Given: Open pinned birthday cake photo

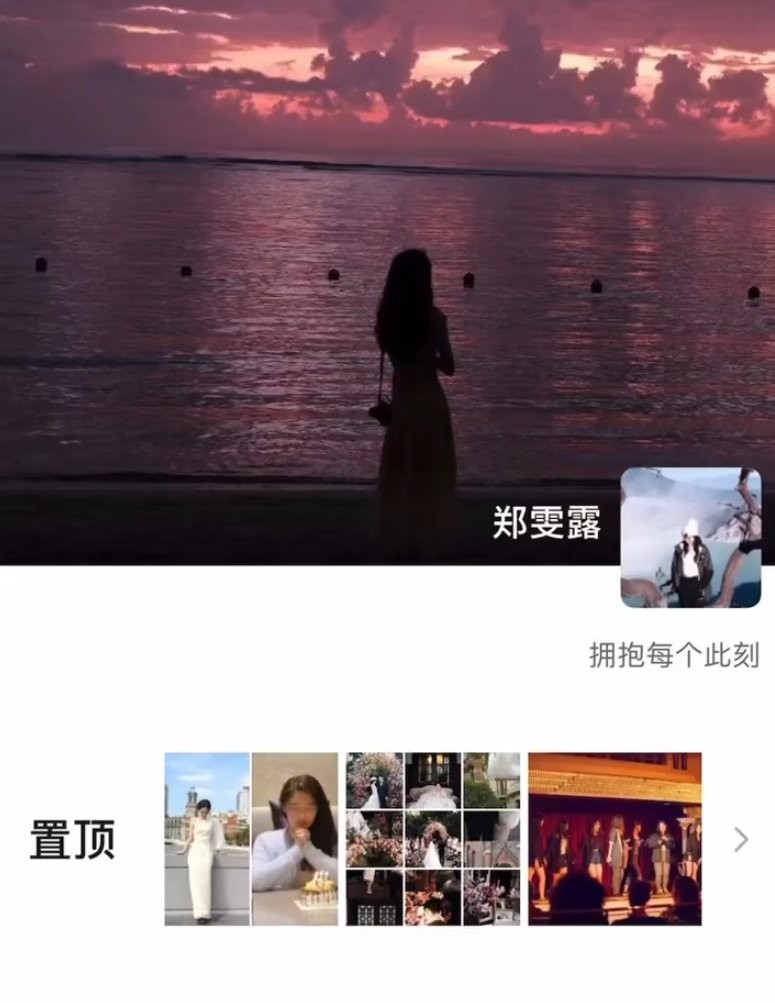Looking at the screenshot, I should point(295,838).
